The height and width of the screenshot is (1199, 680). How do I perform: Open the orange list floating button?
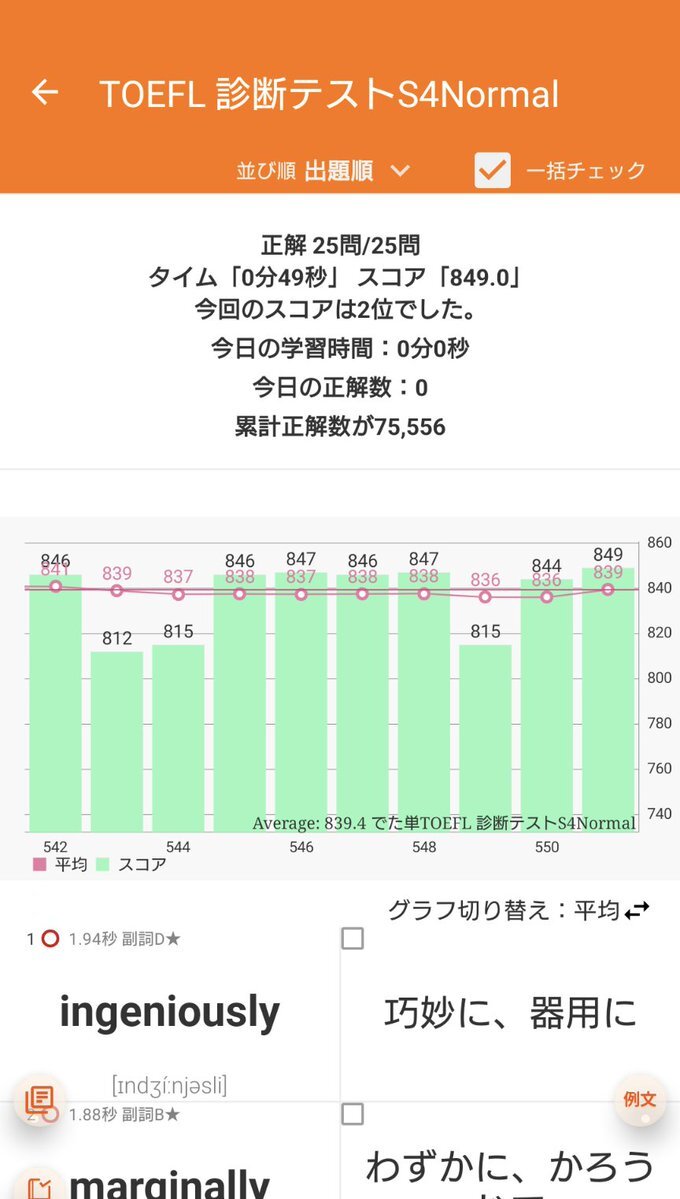click(40, 1100)
